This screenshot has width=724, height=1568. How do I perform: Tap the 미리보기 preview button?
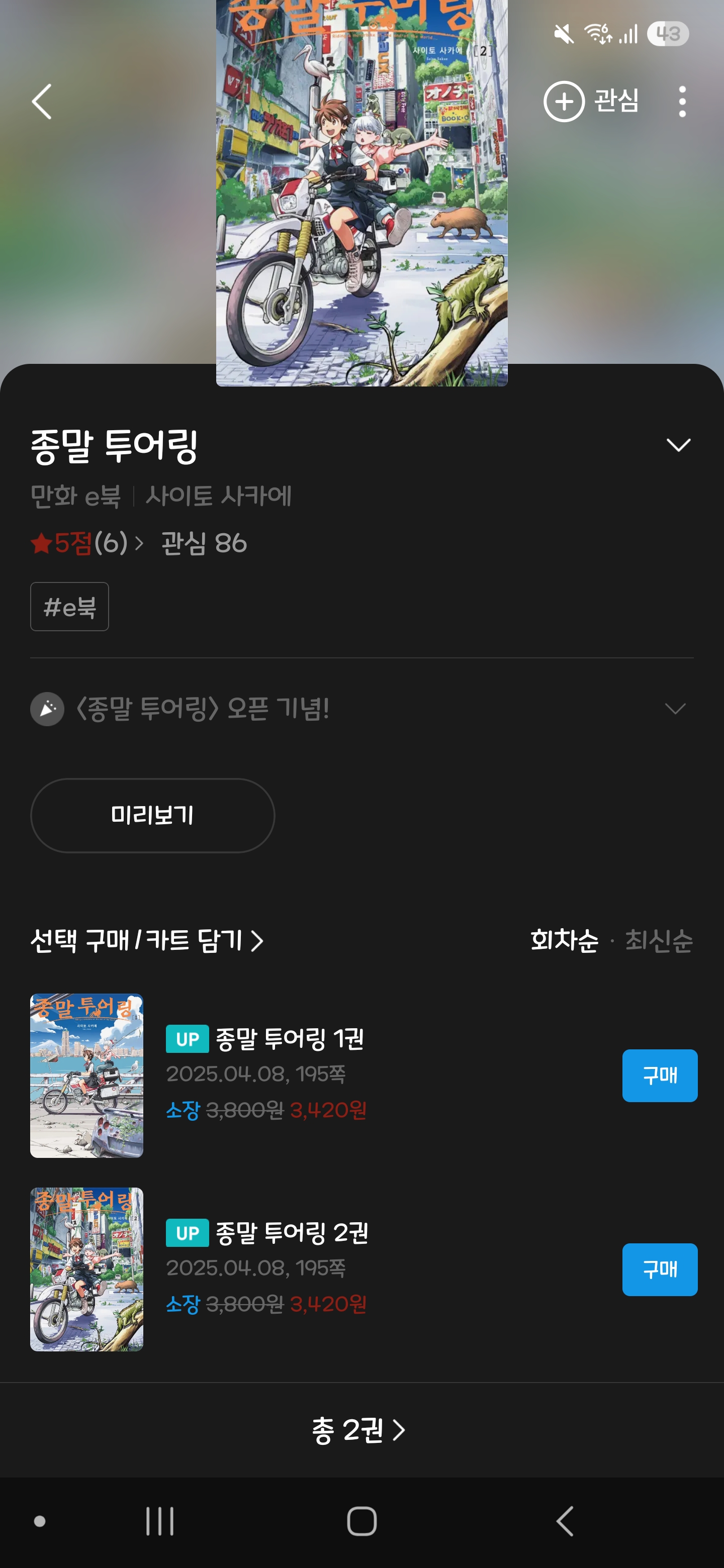[152, 815]
